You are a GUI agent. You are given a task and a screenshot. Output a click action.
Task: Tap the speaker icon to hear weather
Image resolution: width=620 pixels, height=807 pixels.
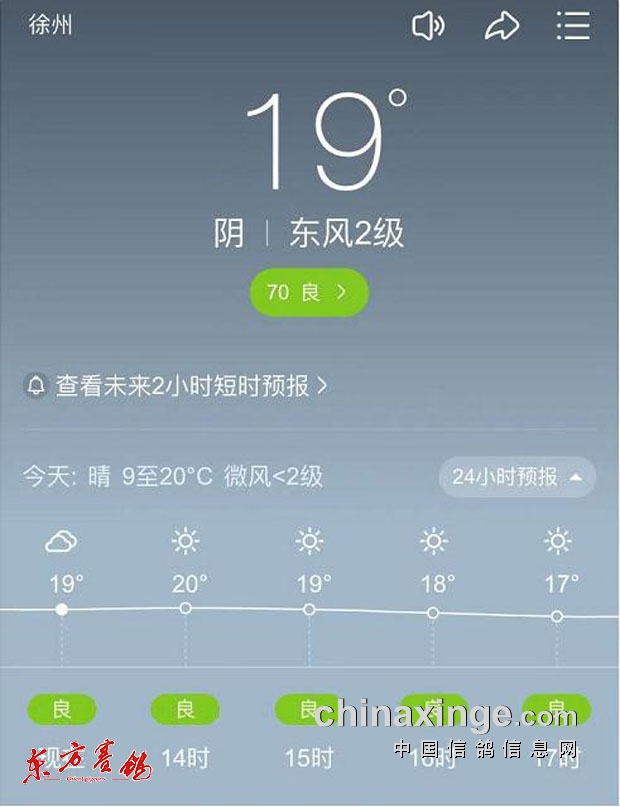(428, 26)
